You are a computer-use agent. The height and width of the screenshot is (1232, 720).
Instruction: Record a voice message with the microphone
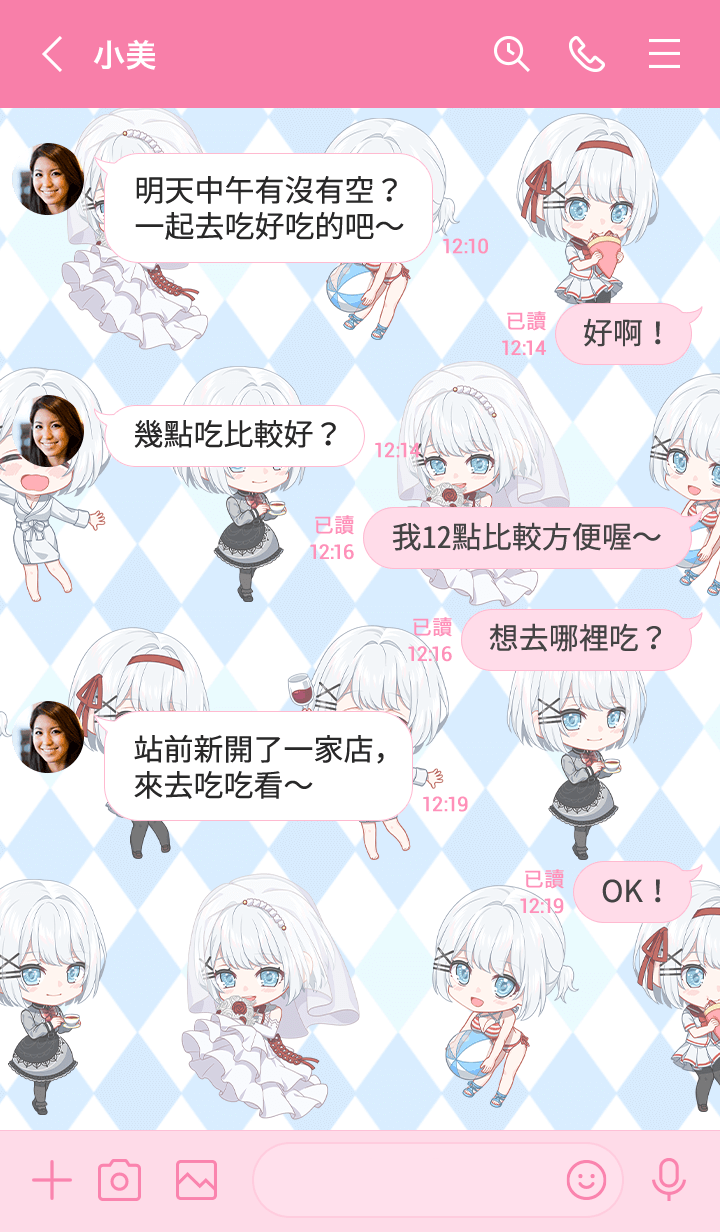(x=668, y=1181)
